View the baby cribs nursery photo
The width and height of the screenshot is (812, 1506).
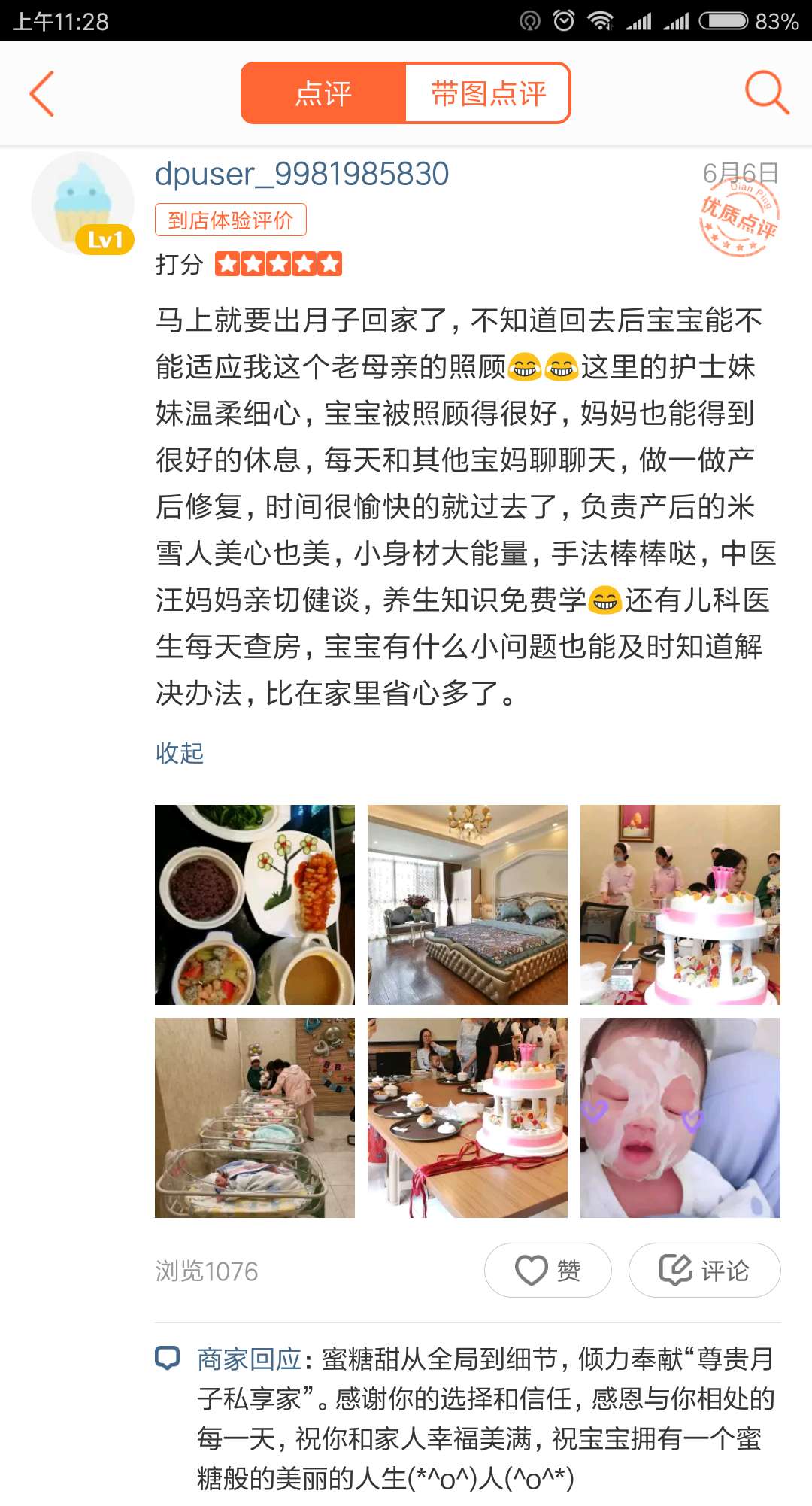[254, 1117]
